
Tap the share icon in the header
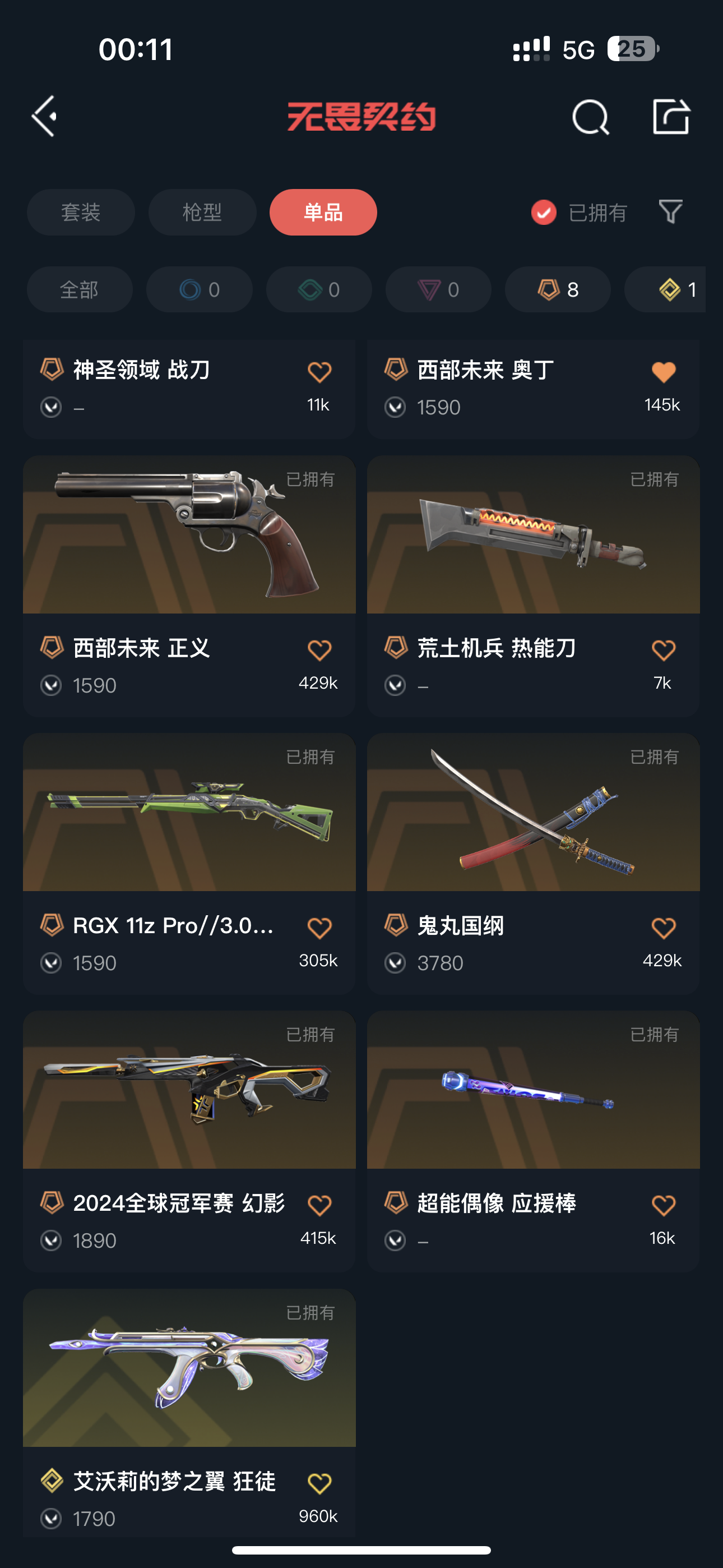671,116
